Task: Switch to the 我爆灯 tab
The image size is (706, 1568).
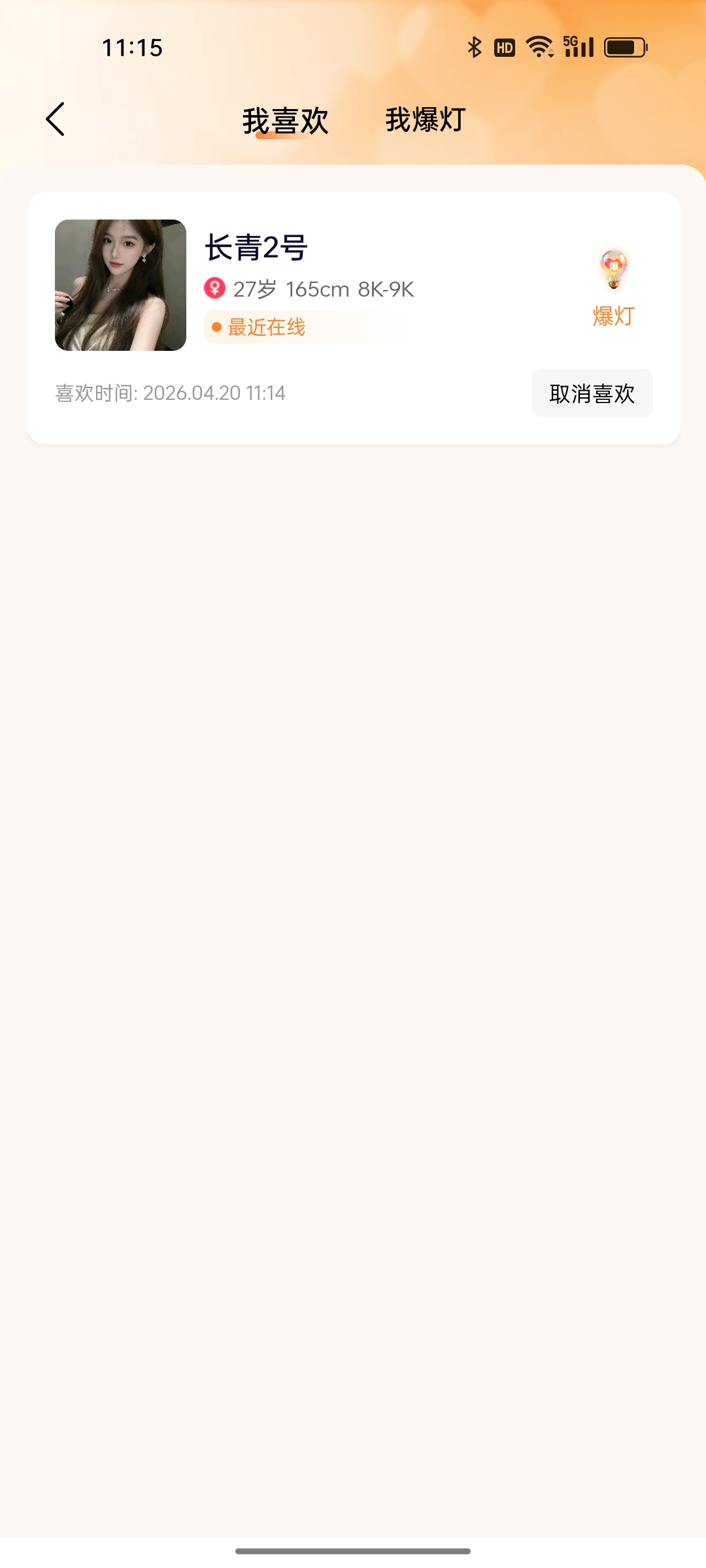Action: (x=425, y=120)
